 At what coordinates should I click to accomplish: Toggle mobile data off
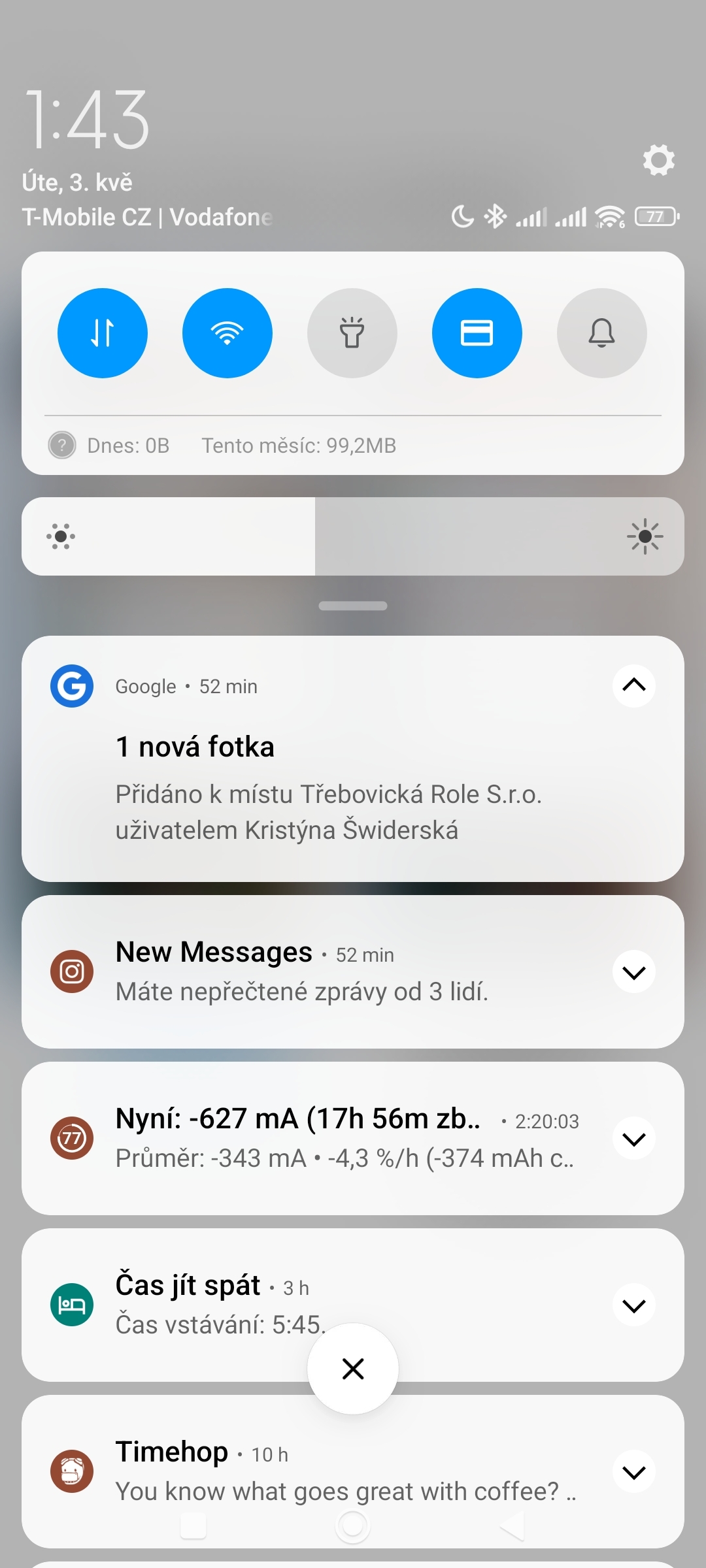pyautogui.click(x=103, y=333)
